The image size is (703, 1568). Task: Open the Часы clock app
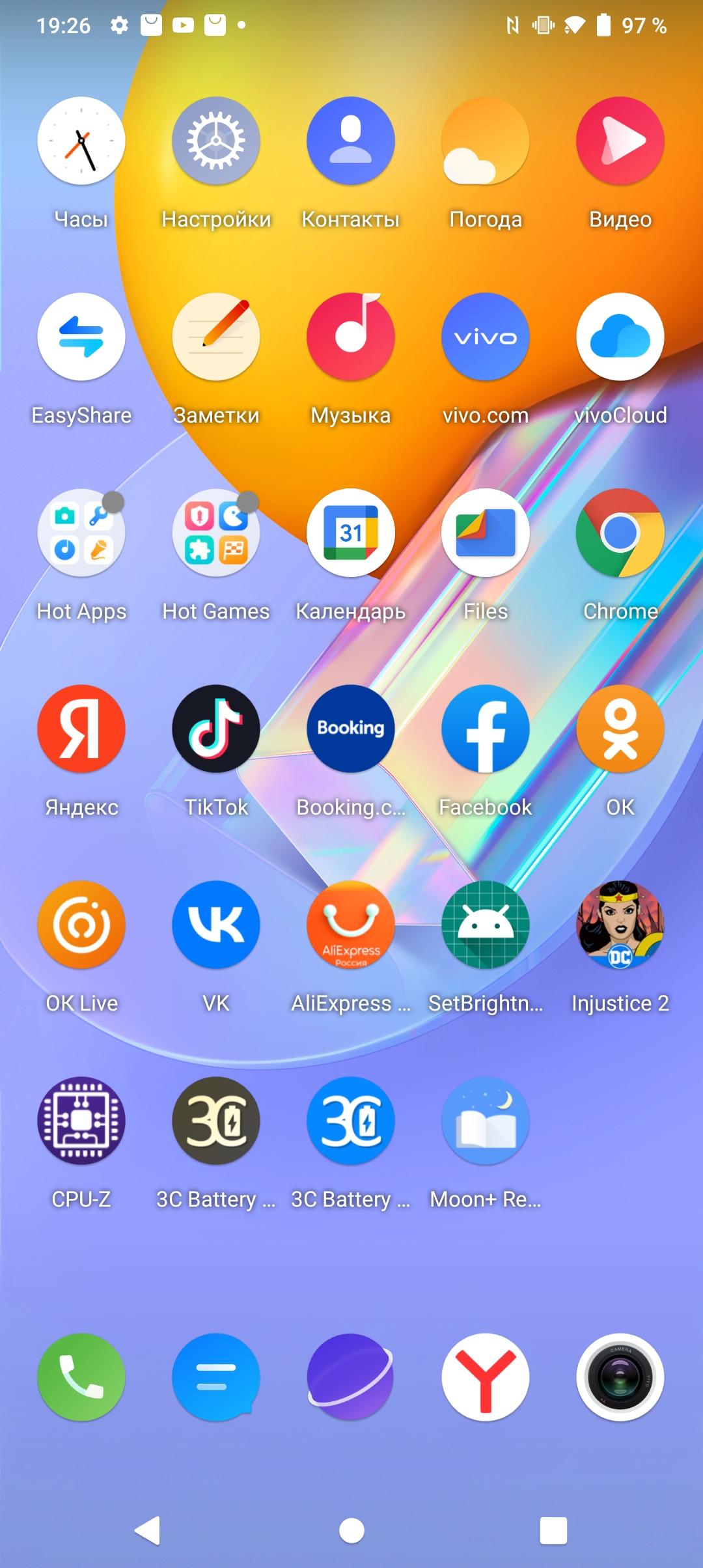click(x=81, y=141)
